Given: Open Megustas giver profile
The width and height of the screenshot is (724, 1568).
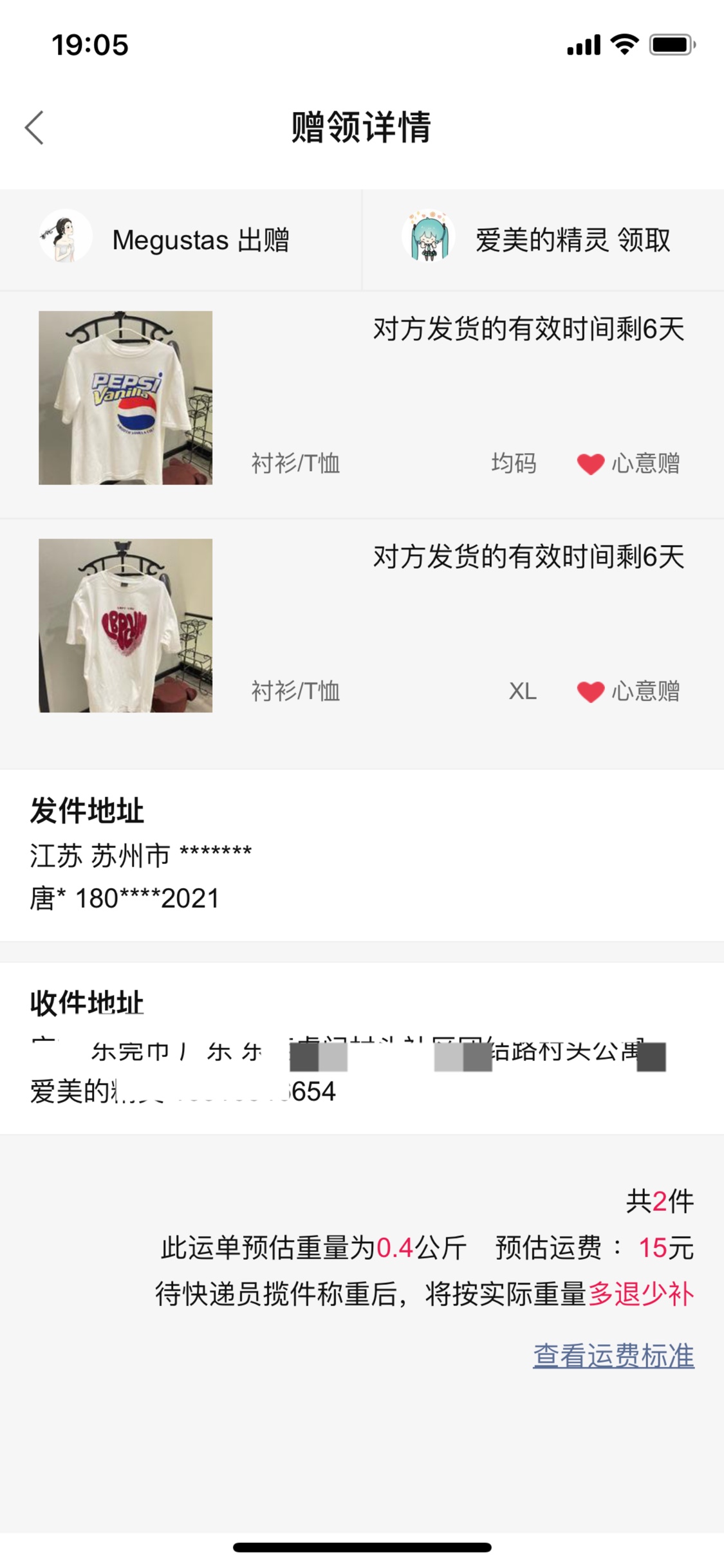Looking at the screenshot, I should pos(66,239).
